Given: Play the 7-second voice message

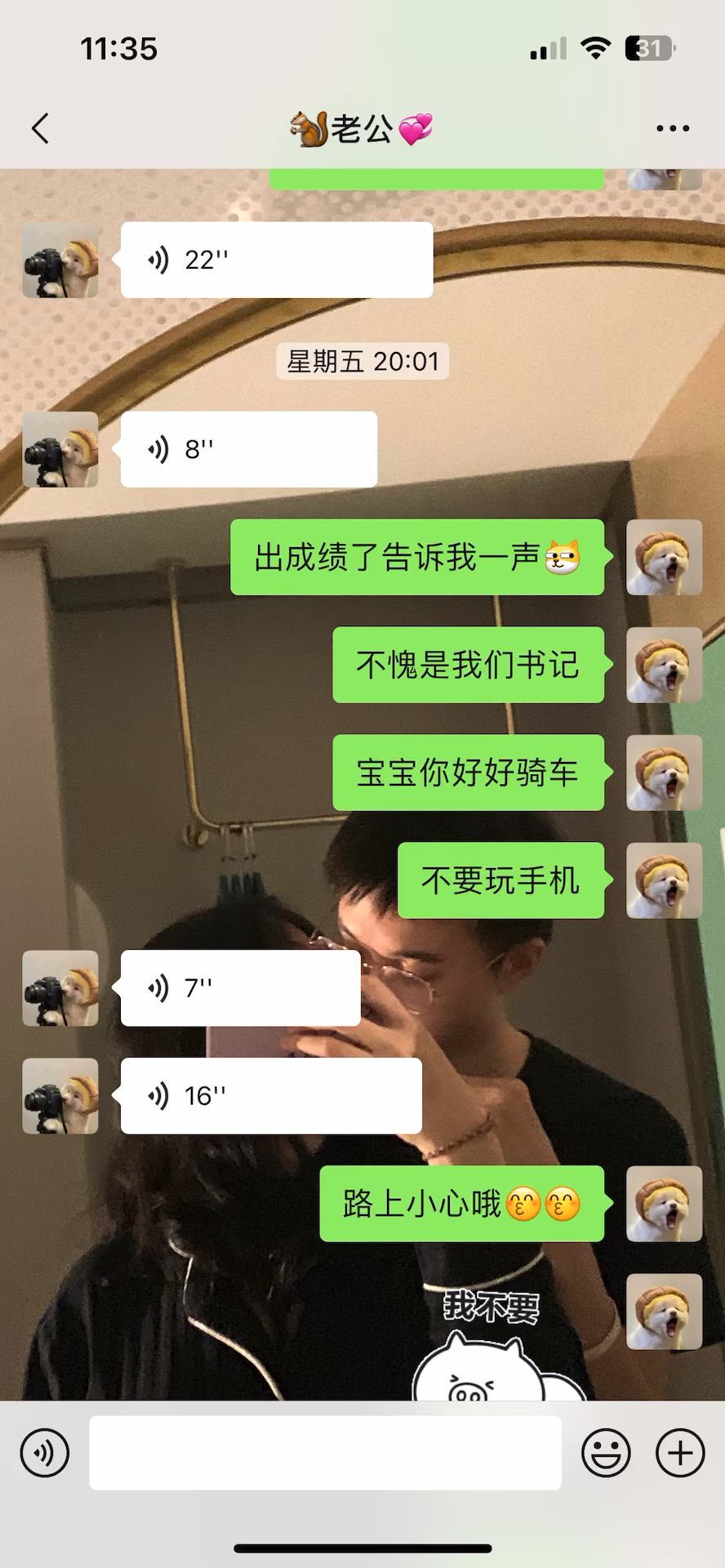Looking at the screenshot, I should pyautogui.click(x=241, y=988).
